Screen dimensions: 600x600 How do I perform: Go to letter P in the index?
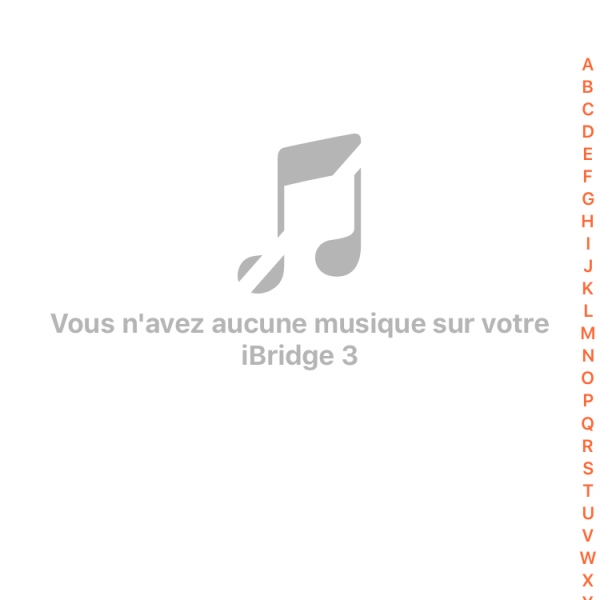588,400
